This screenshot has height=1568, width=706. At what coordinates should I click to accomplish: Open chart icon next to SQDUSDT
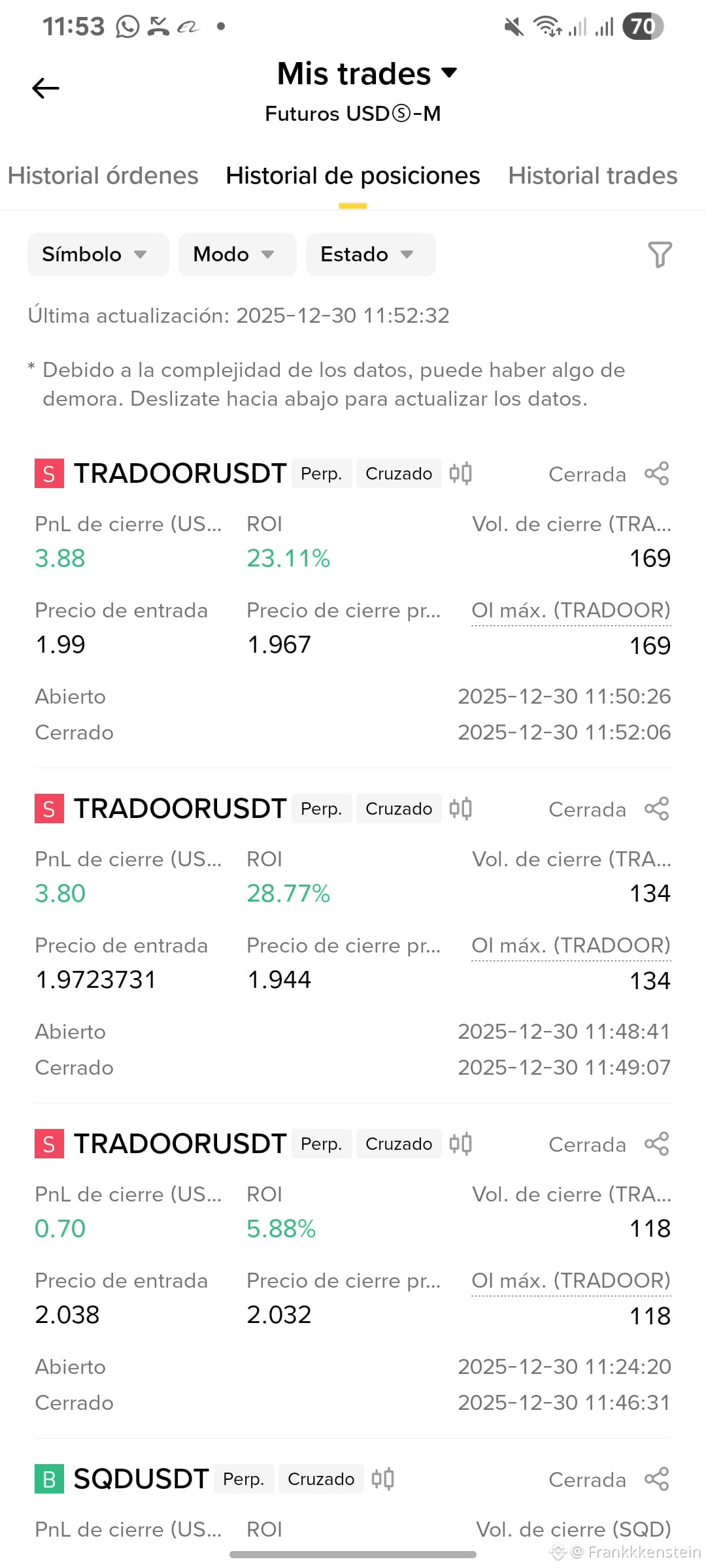383,1478
